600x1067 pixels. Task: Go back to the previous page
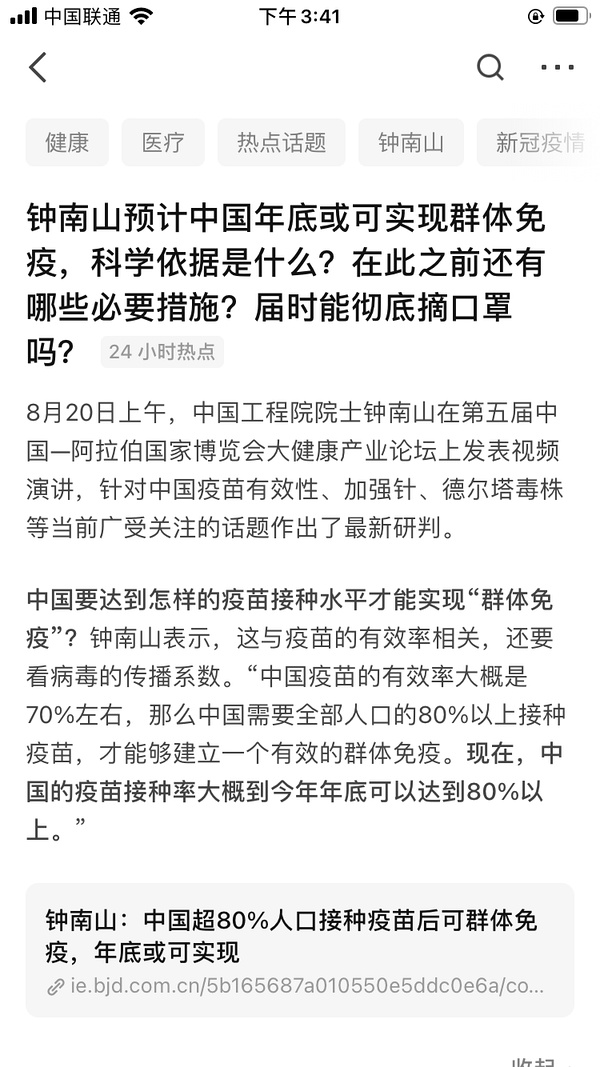point(38,68)
